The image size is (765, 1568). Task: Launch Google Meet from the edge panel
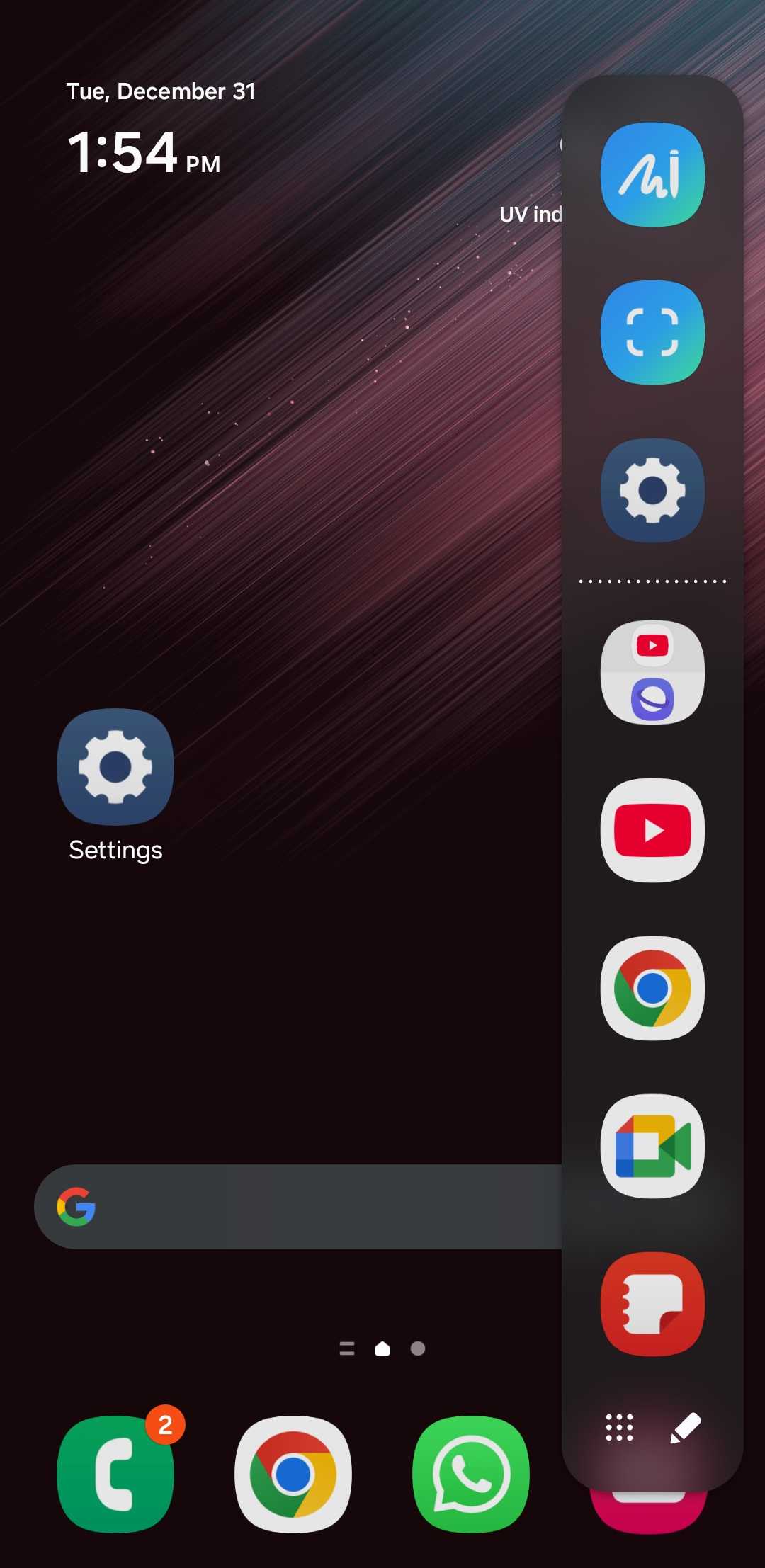pos(652,1146)
